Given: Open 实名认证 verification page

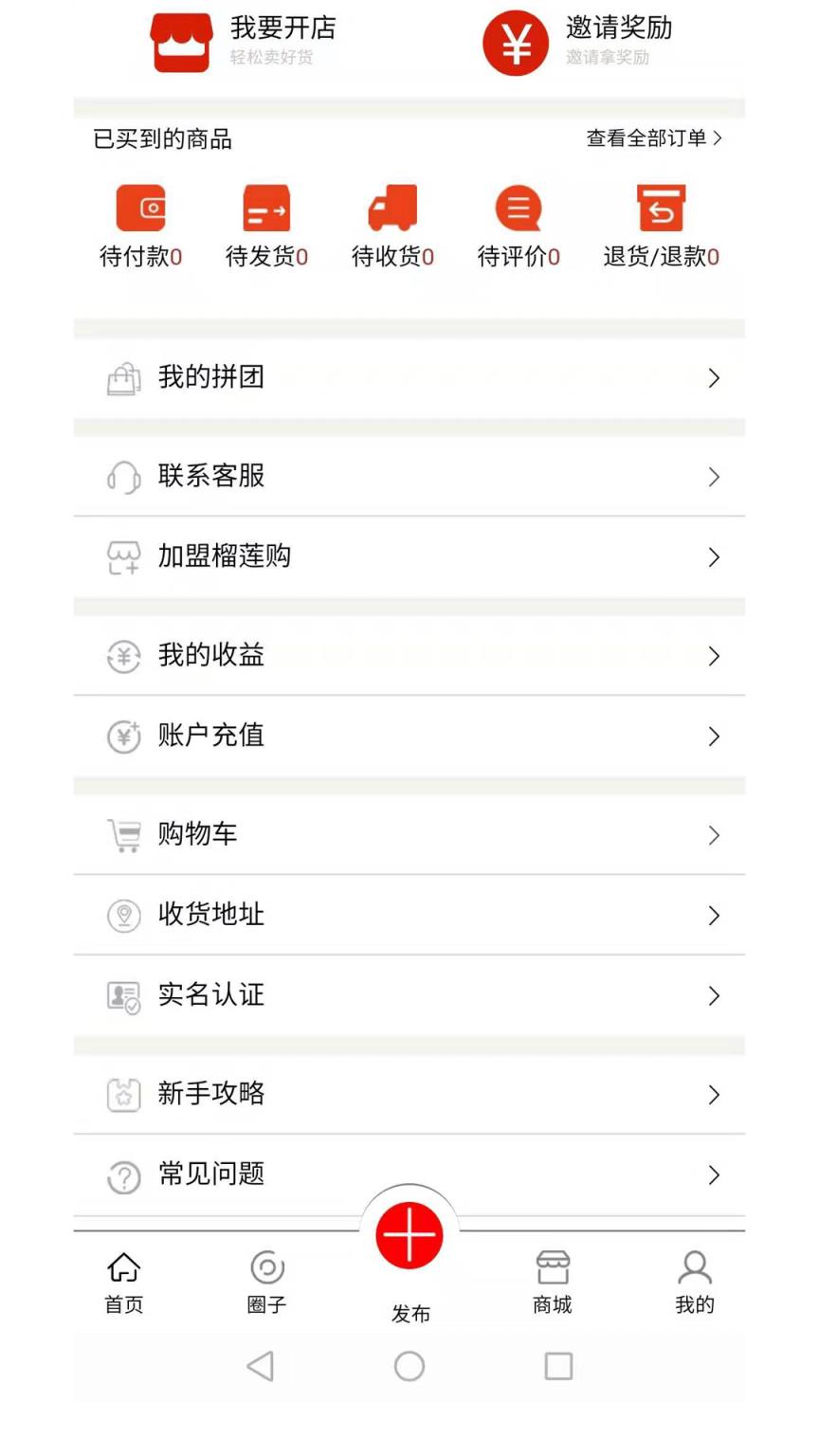Looking at the screenshot, I should (x=408, y=995).
